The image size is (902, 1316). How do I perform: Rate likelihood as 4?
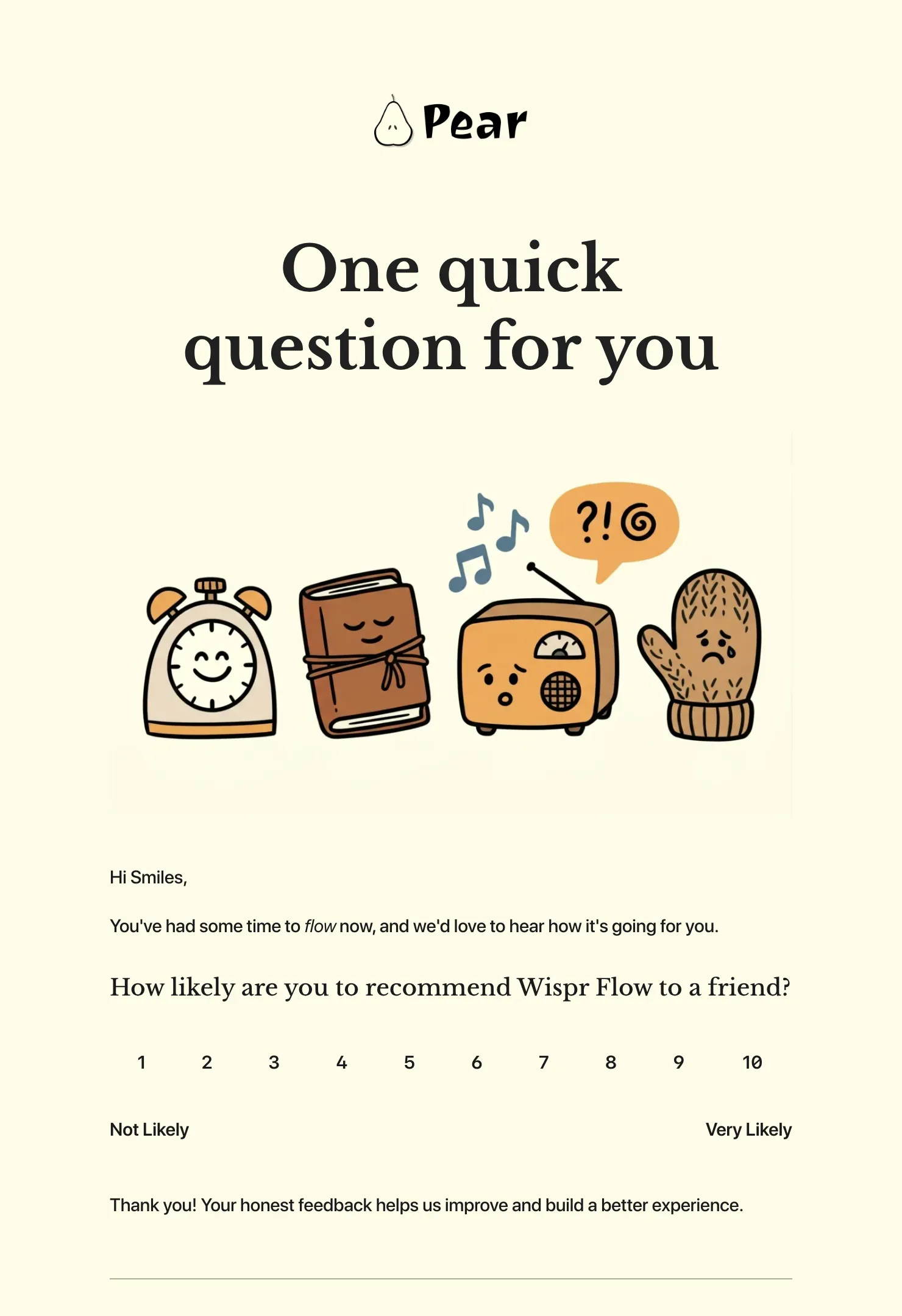(x=342, y=1063)
